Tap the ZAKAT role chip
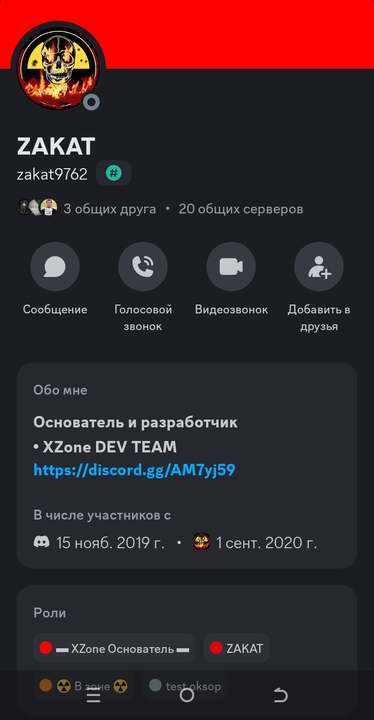Viewport: 374px width, 720px height. click(237, 648)
